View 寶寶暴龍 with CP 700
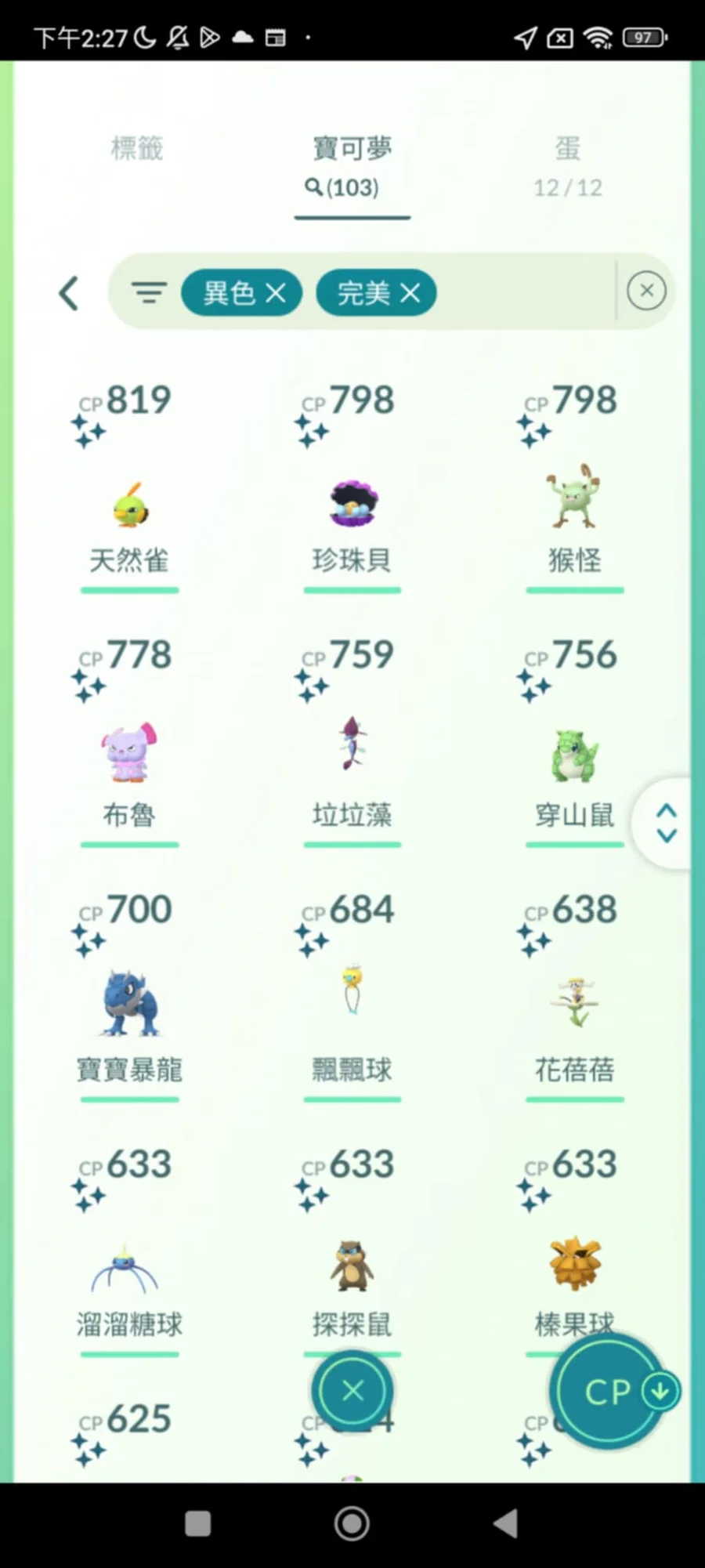 [x=129, y=1005]
